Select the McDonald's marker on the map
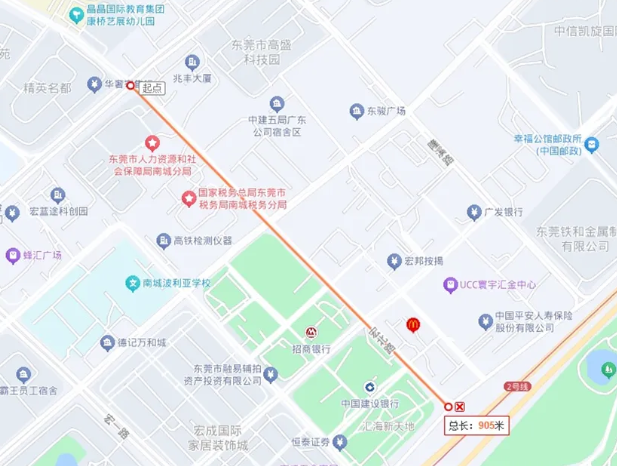 click(x=412, y=324)
